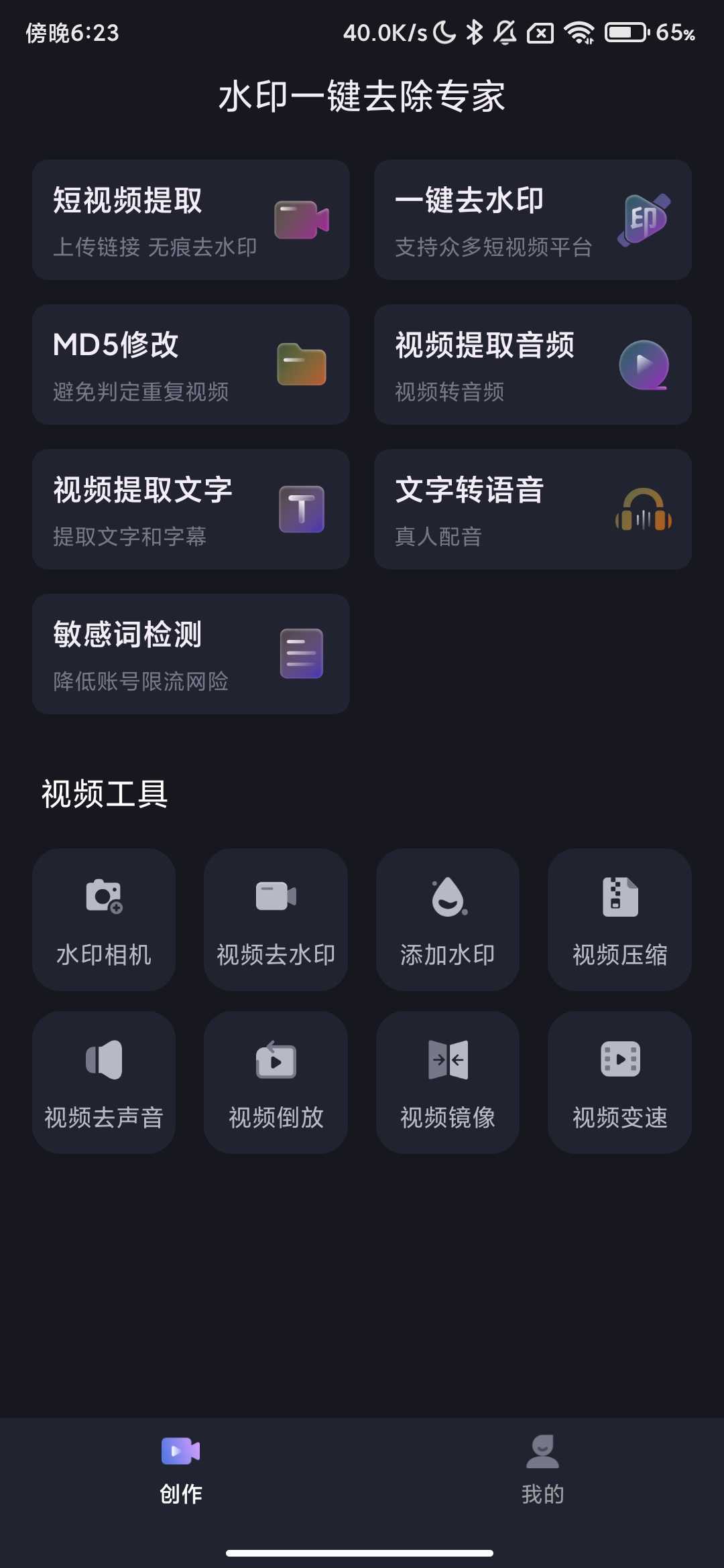Open the 一键去水印 feature card
Screen dimensions: 724x1568
point(533,220)
